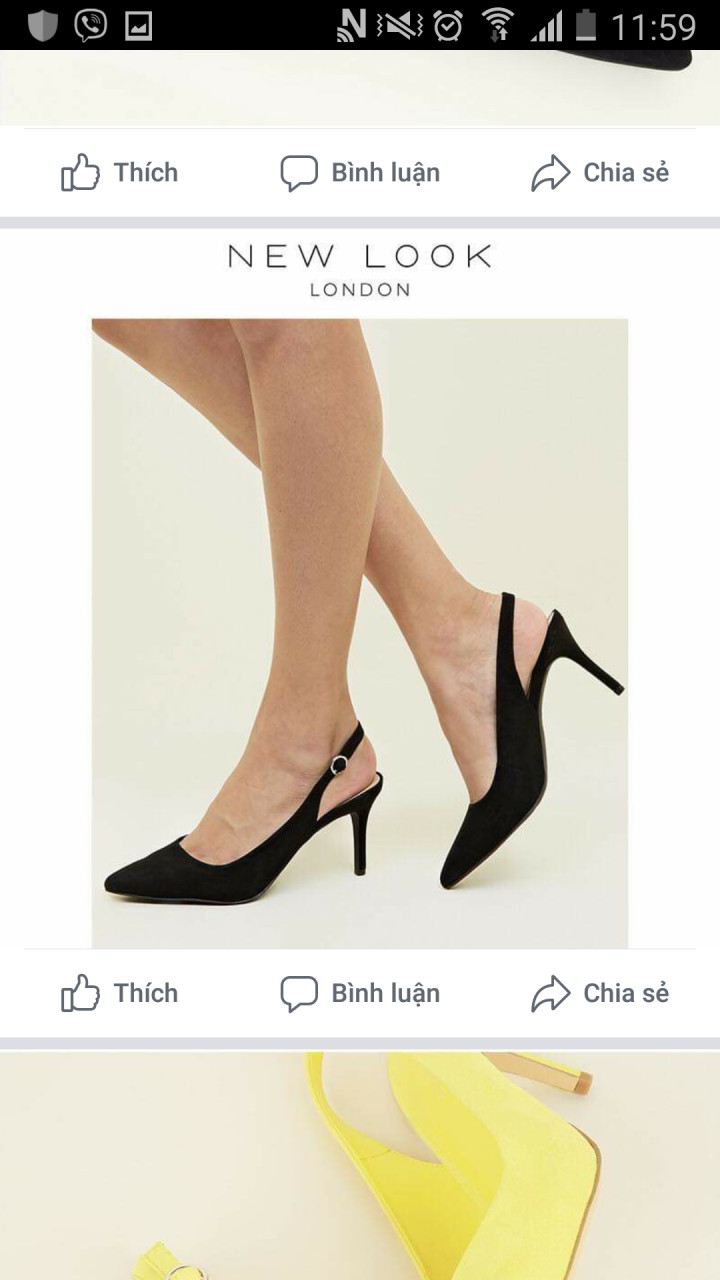Like the New Look black slingback heels photo
Screen dimensions: 720x1280
point(119,993)
